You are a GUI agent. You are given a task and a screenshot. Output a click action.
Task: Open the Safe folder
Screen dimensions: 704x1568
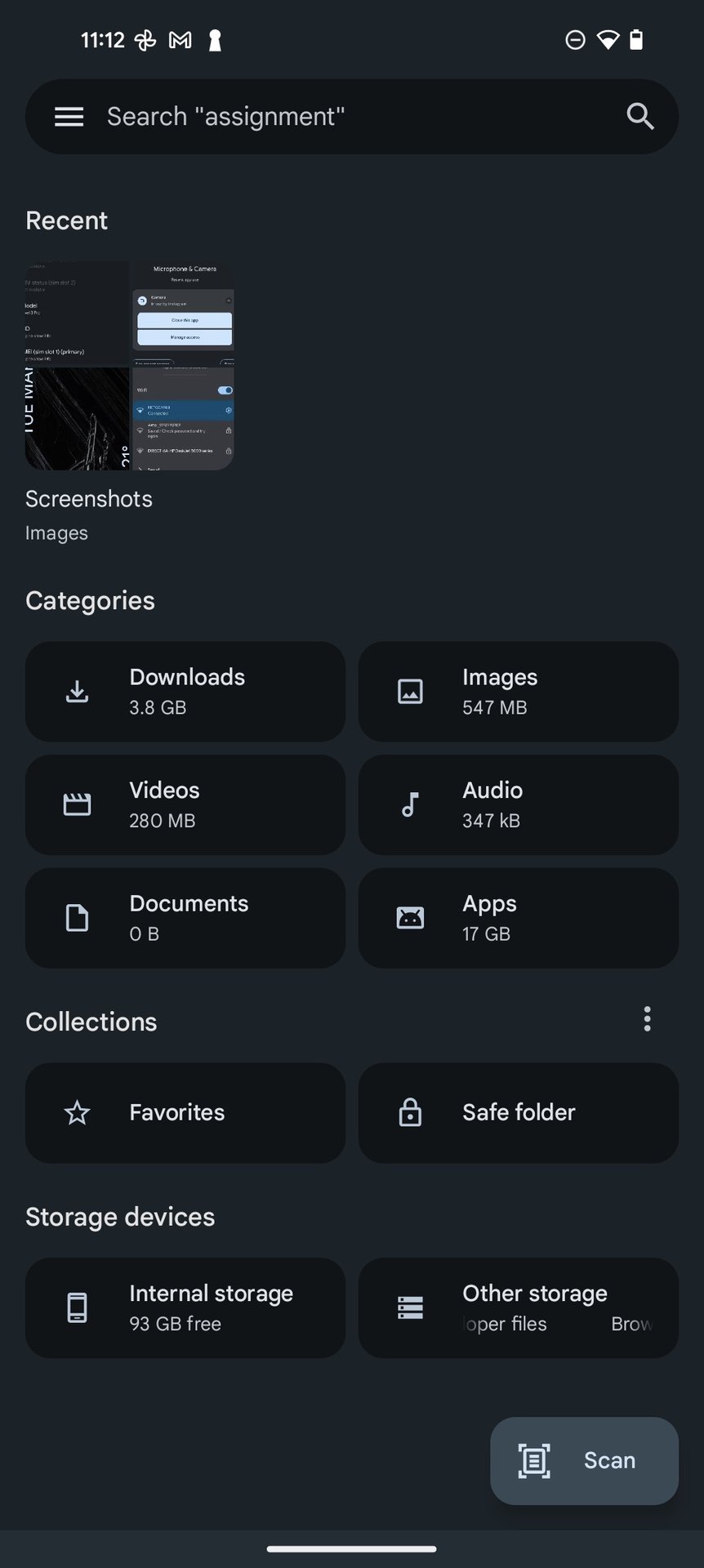(x=518, y=1112)
